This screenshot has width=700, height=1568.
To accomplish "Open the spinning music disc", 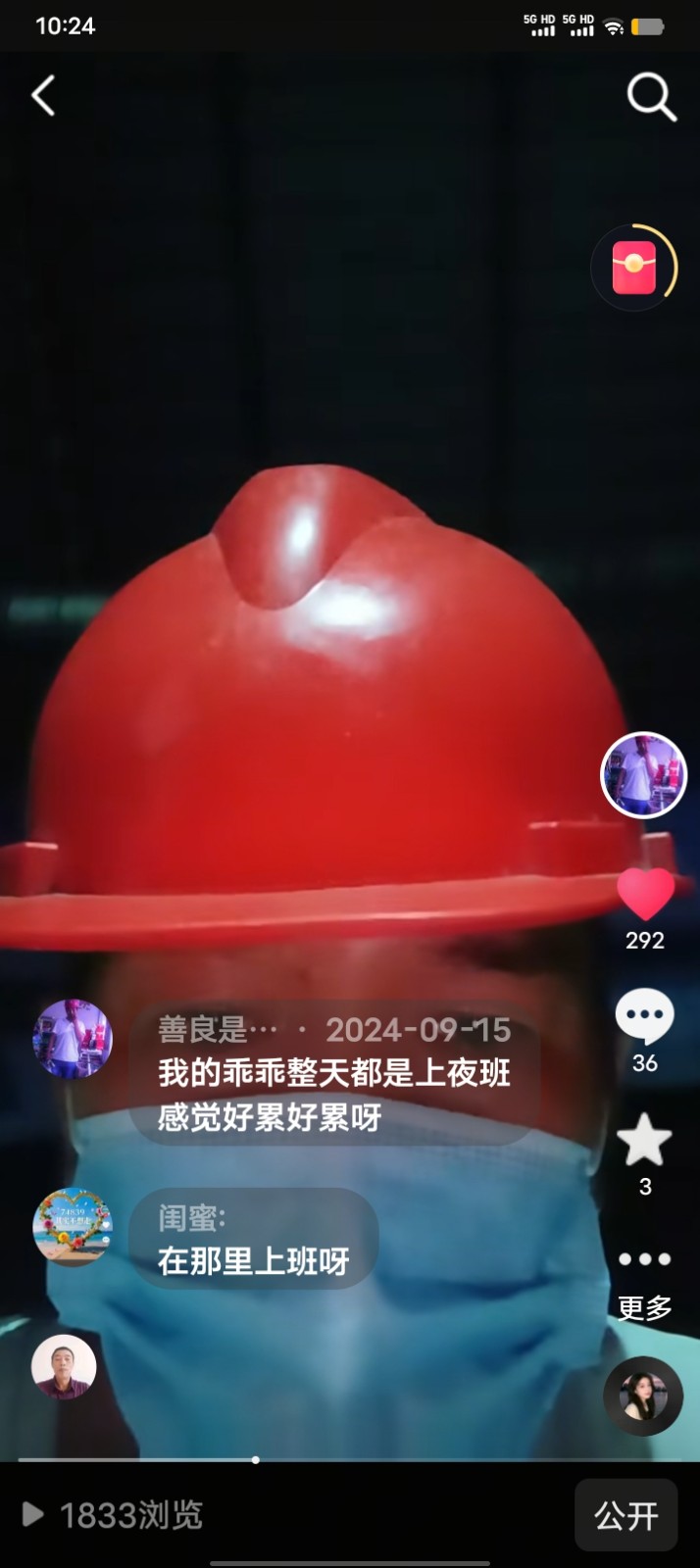I will (643, 1396).
